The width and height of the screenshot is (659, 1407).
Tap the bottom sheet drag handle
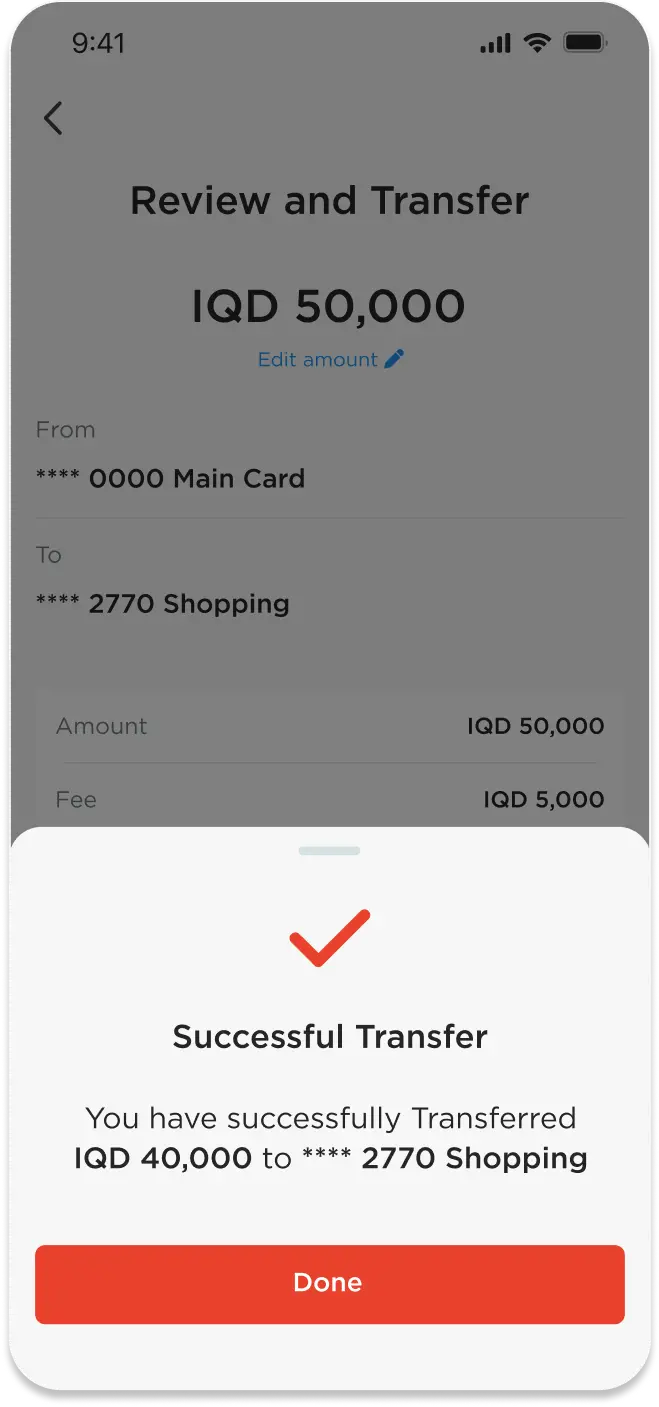(x=329, y=851)
